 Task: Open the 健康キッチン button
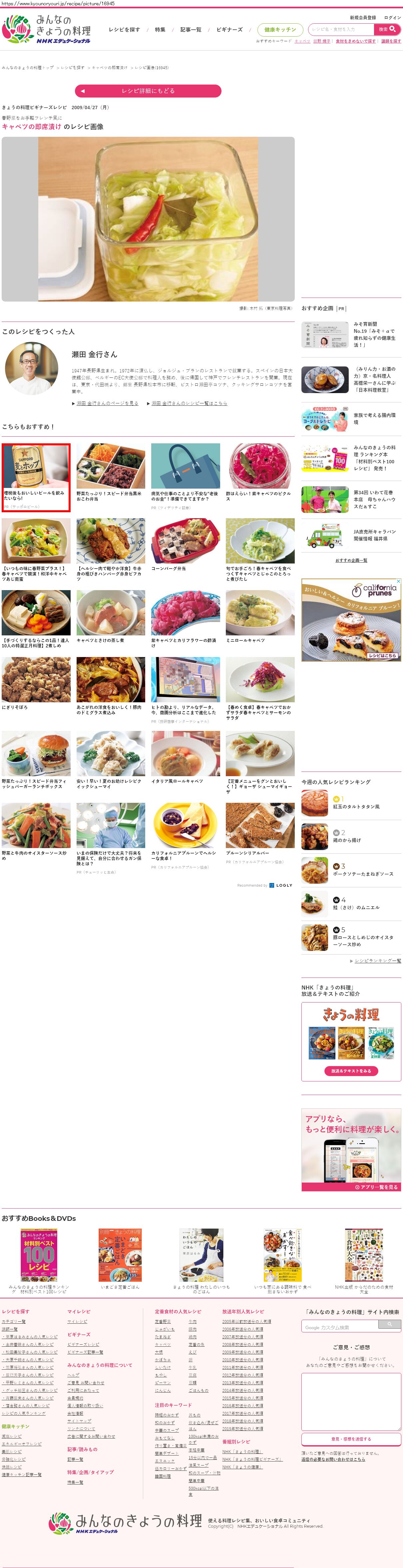coord(280,30)
